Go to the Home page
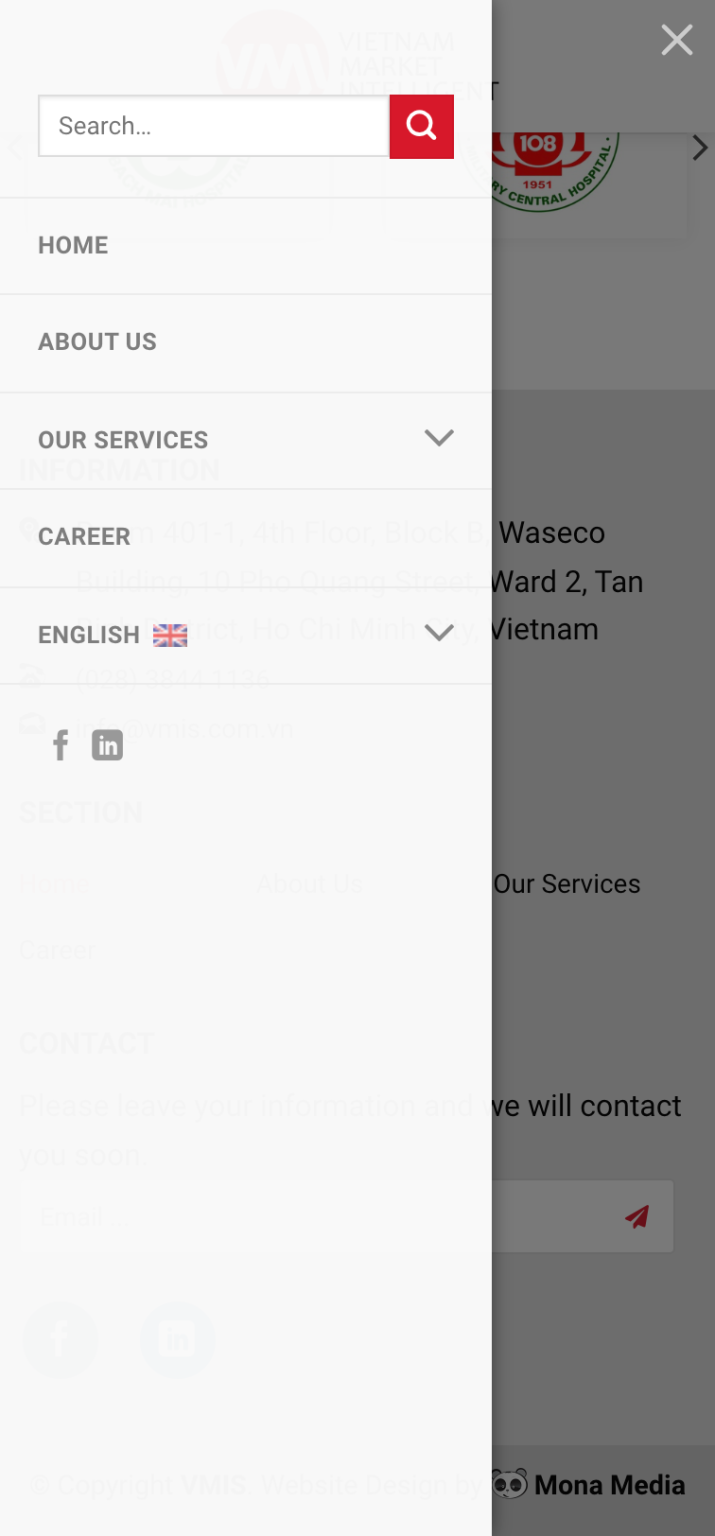The height and width of the screenshot is (1536, 715). click(x=73, y=245)
